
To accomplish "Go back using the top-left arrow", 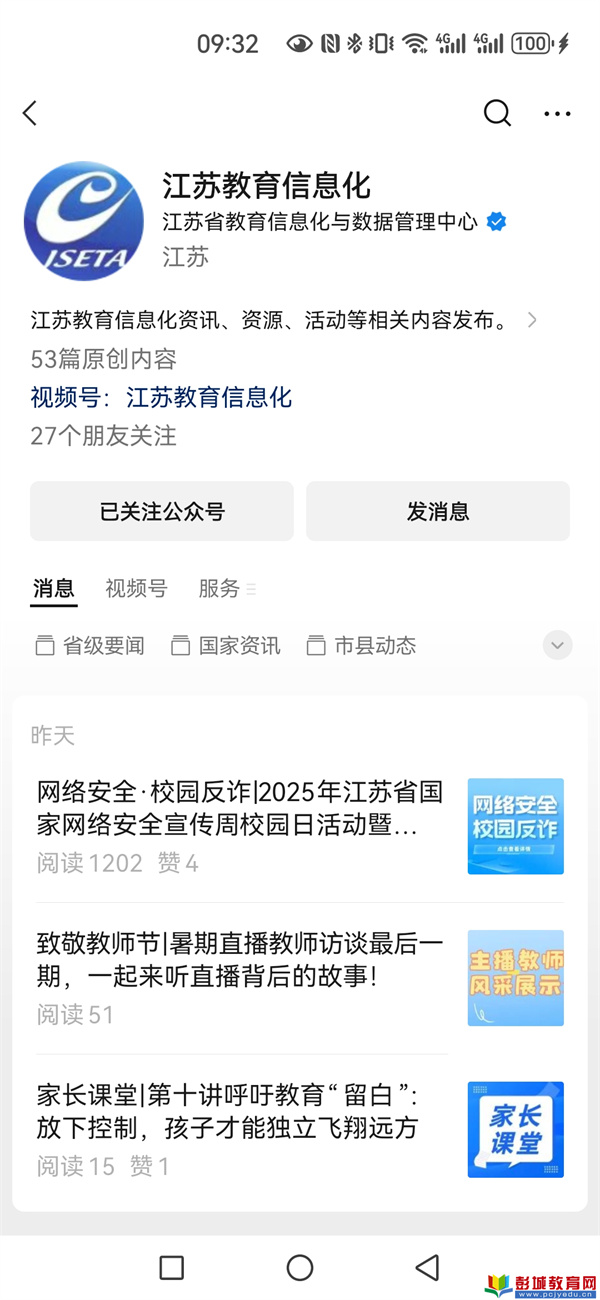I will [x=30, y=114].
